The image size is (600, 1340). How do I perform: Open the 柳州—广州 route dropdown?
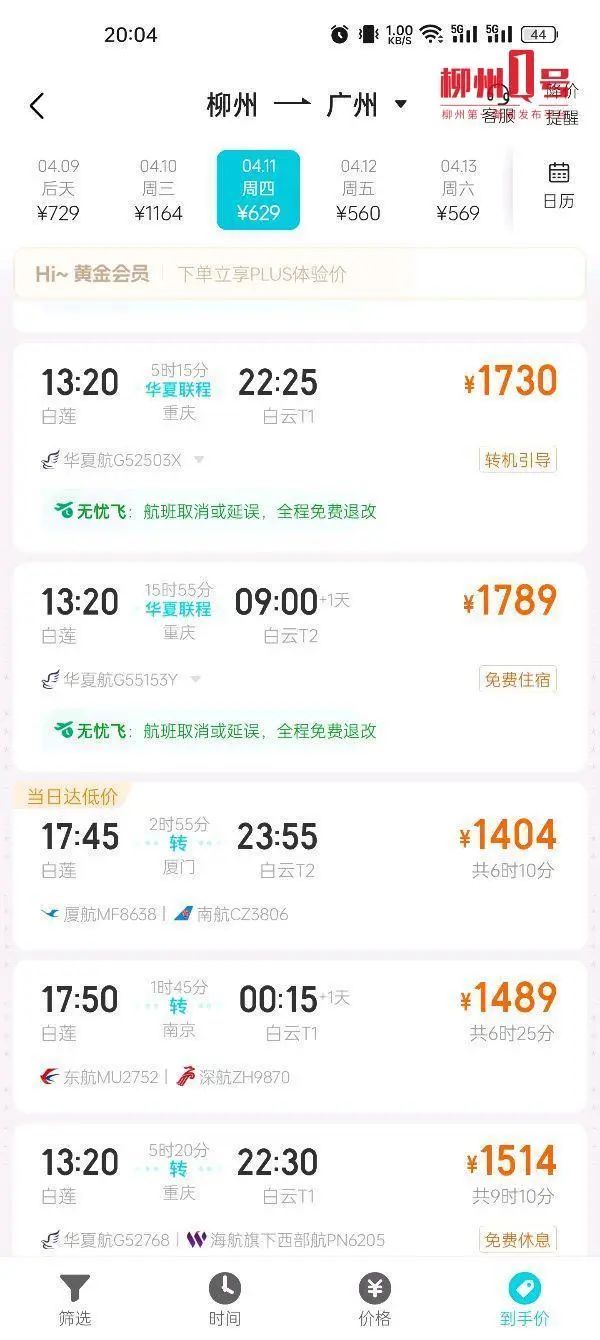coord(401,105)
